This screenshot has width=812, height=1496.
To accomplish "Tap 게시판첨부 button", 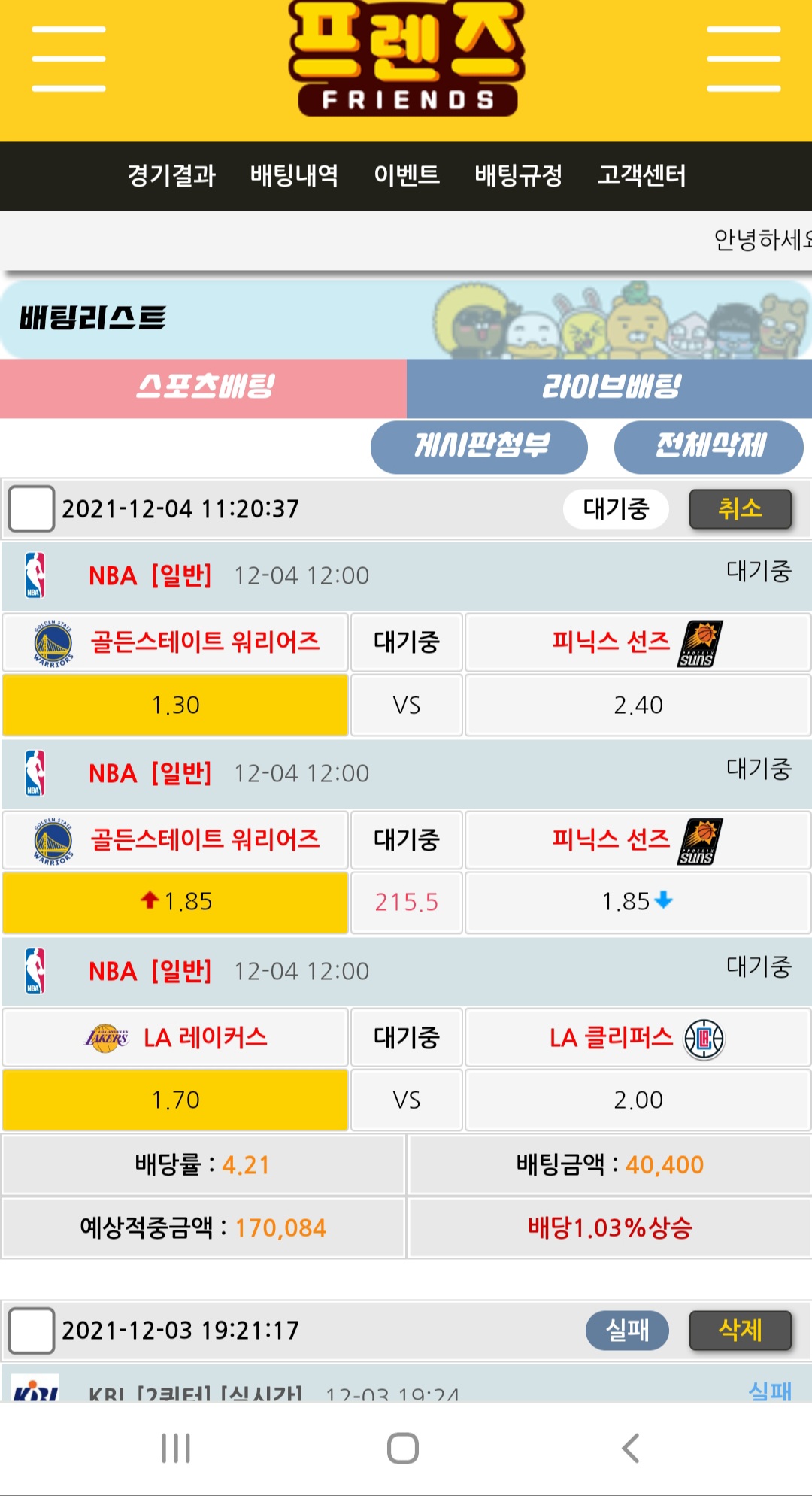I will point(479,447).
